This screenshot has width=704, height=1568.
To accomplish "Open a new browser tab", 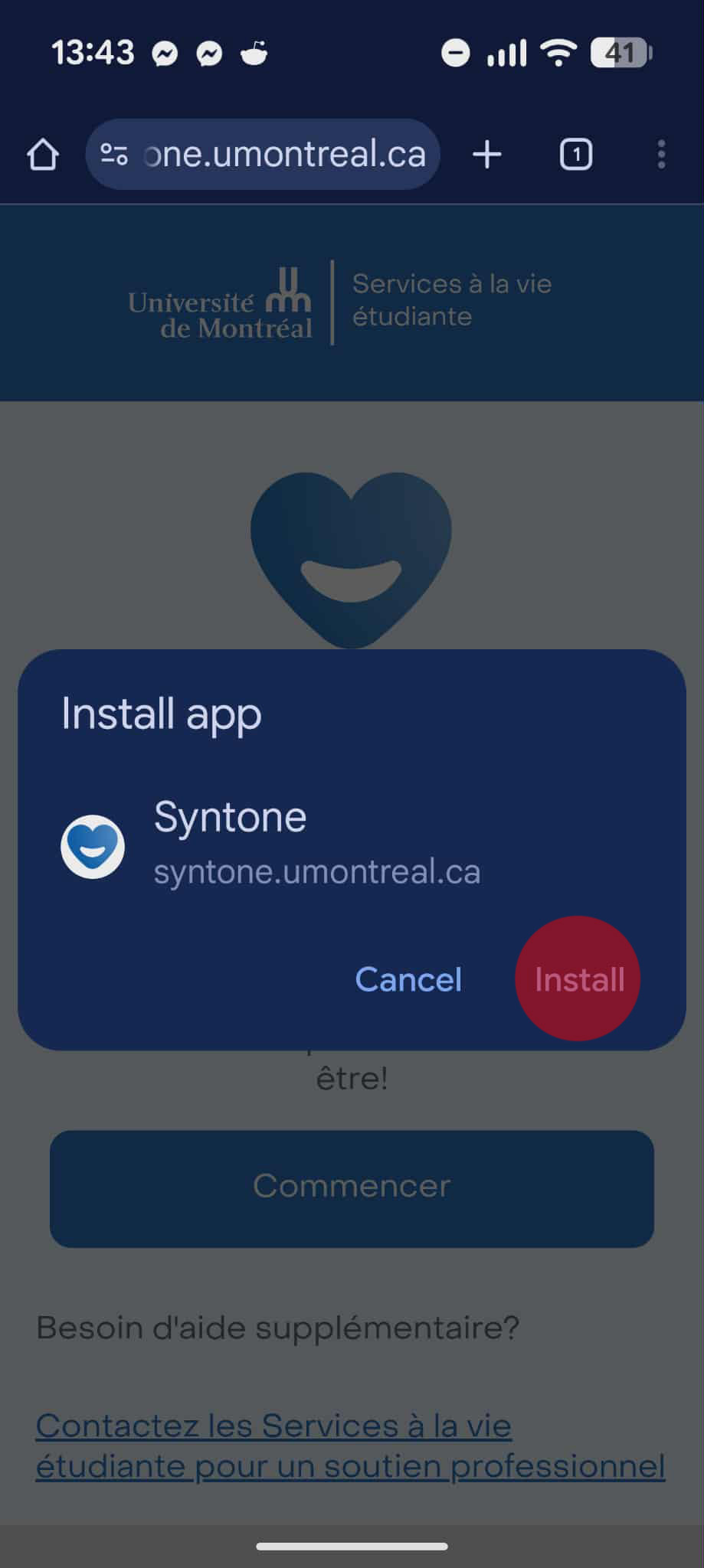I will (487, 155).
